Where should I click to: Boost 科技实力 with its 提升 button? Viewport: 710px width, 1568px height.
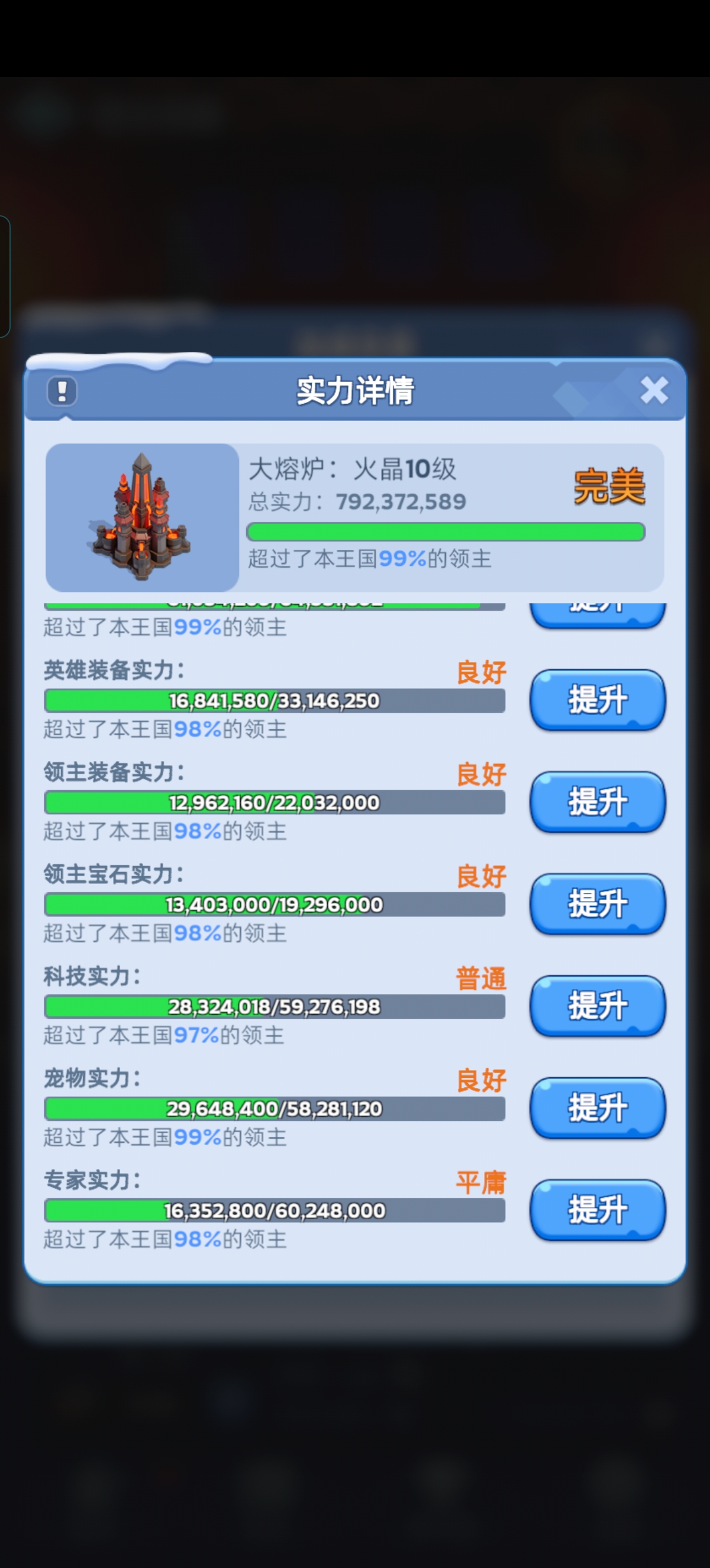598,1005
